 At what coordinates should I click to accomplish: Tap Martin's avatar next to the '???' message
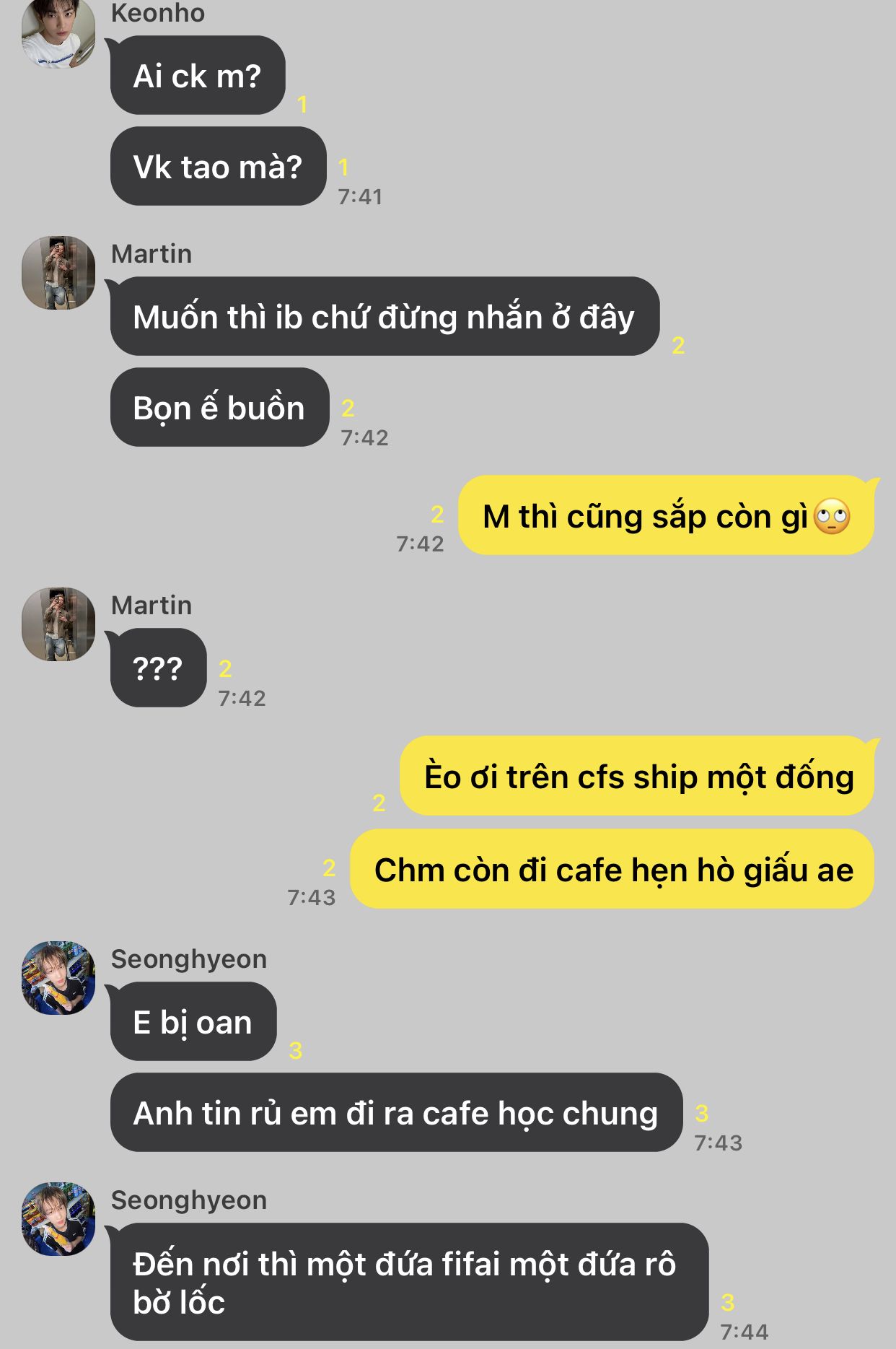(58, 624)
